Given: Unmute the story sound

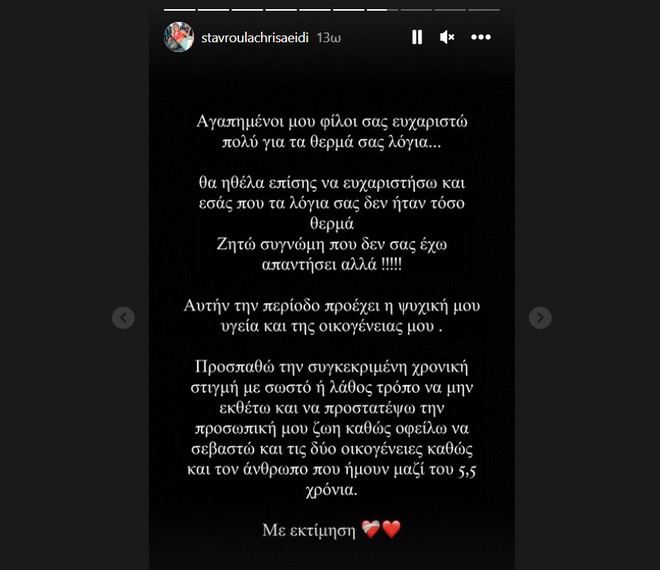Looking at the screenshot, I should click(x=447, y=37).
